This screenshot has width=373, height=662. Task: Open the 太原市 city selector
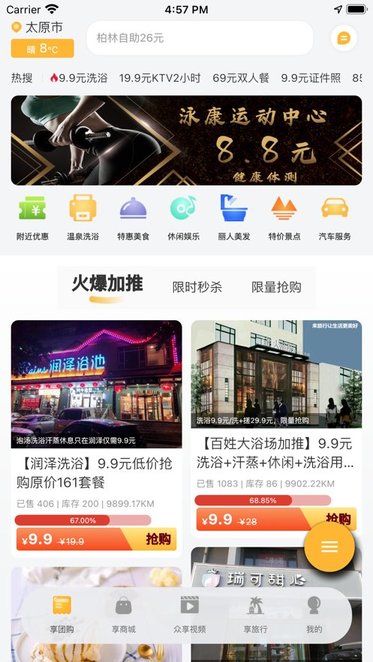[x=37, y=28]
